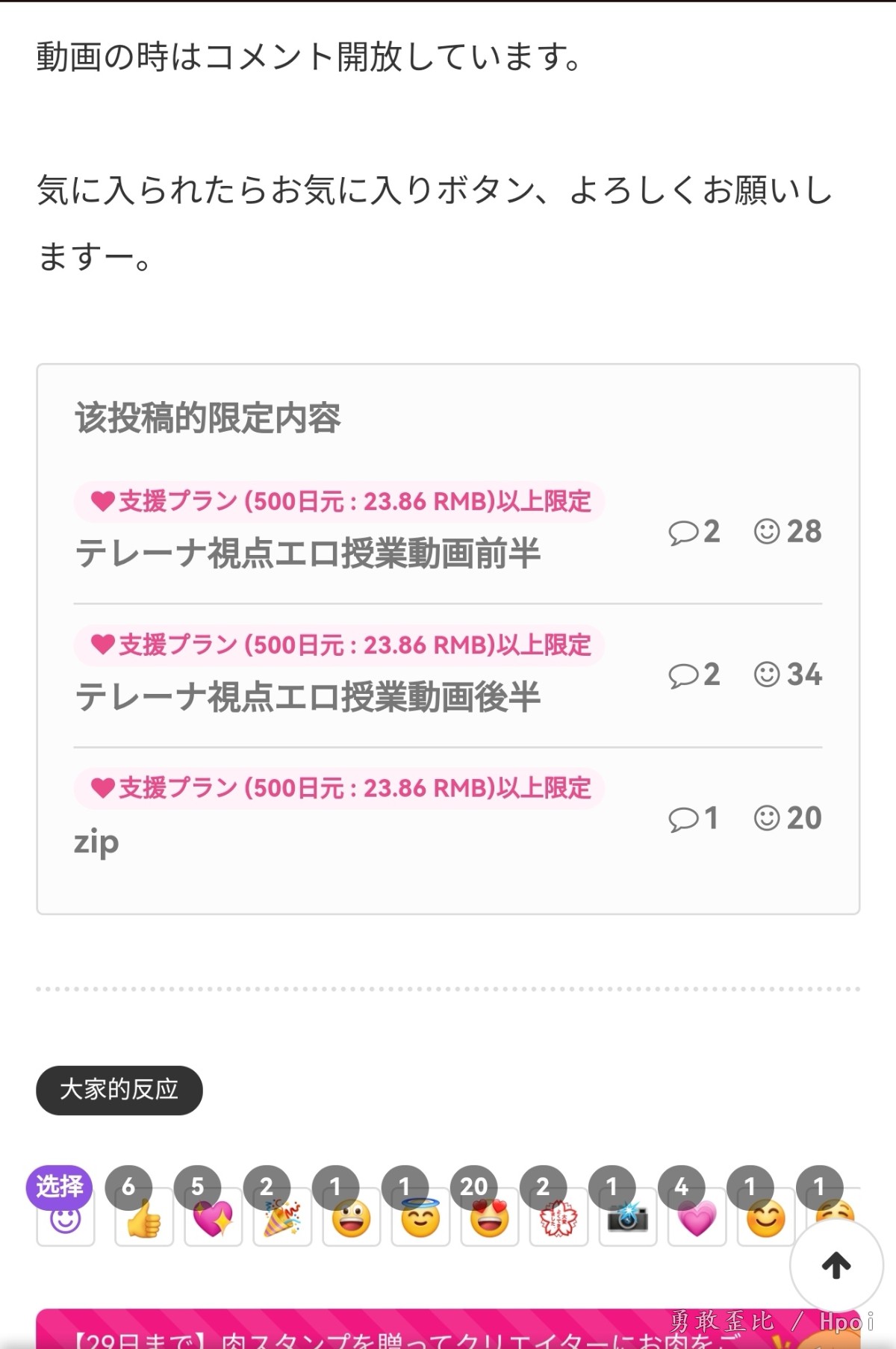Open the 选择 reaction picker
This screenshot has width=896, height=1349.
pyautogui.click(x=65, y=1216)
